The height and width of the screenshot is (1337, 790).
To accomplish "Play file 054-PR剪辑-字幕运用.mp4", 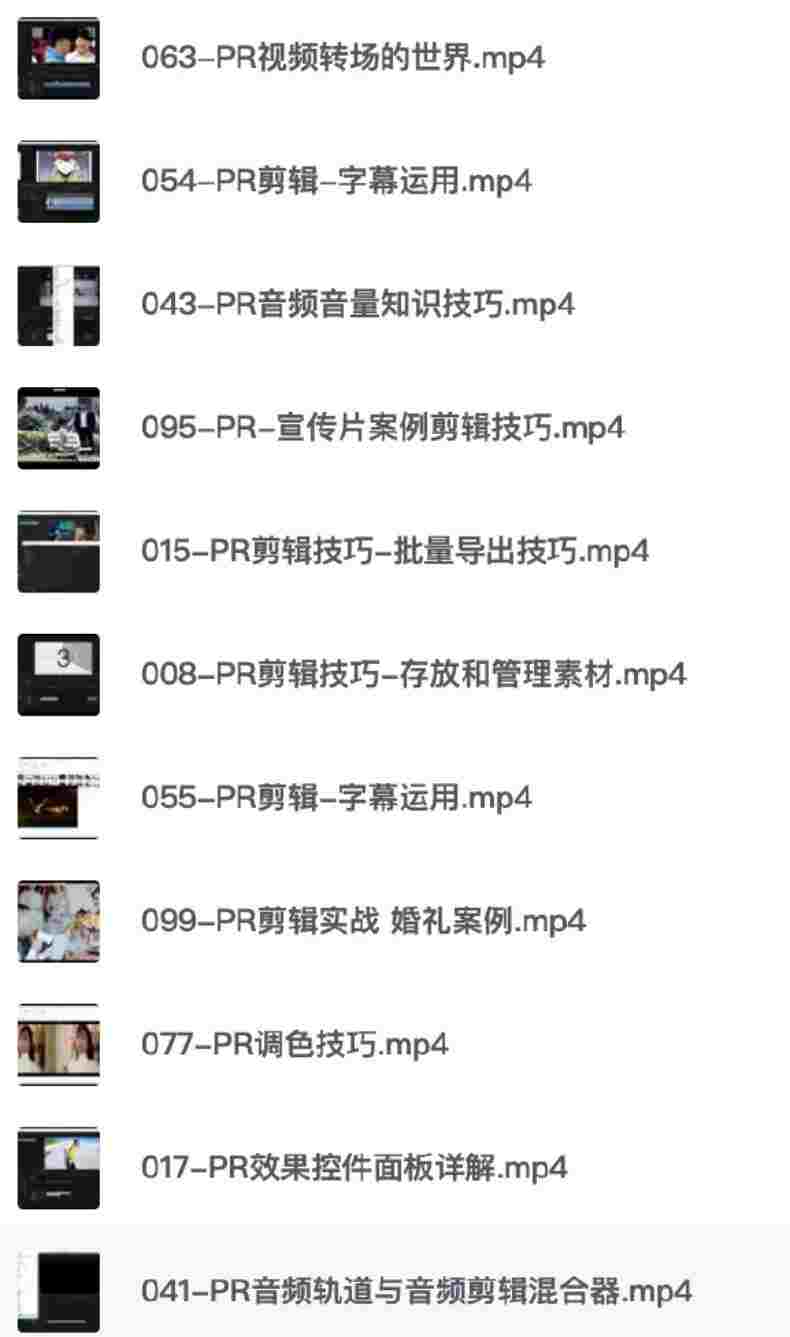I will [x=336, y=181].
